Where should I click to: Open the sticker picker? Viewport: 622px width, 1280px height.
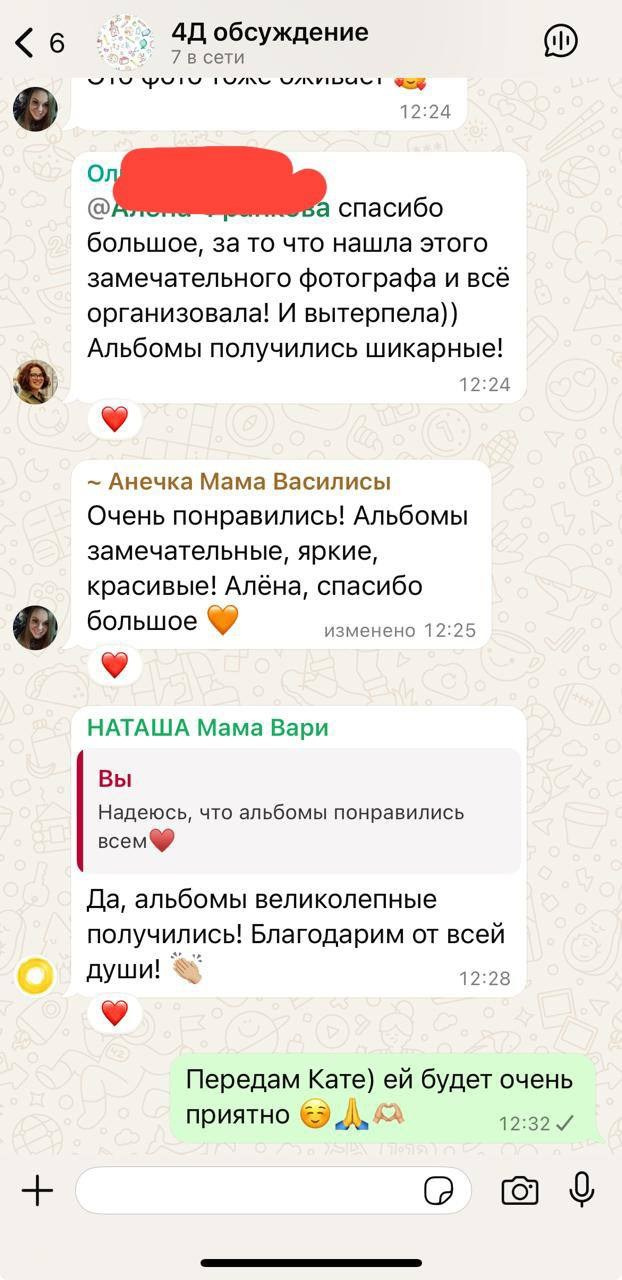point(438,1190)
